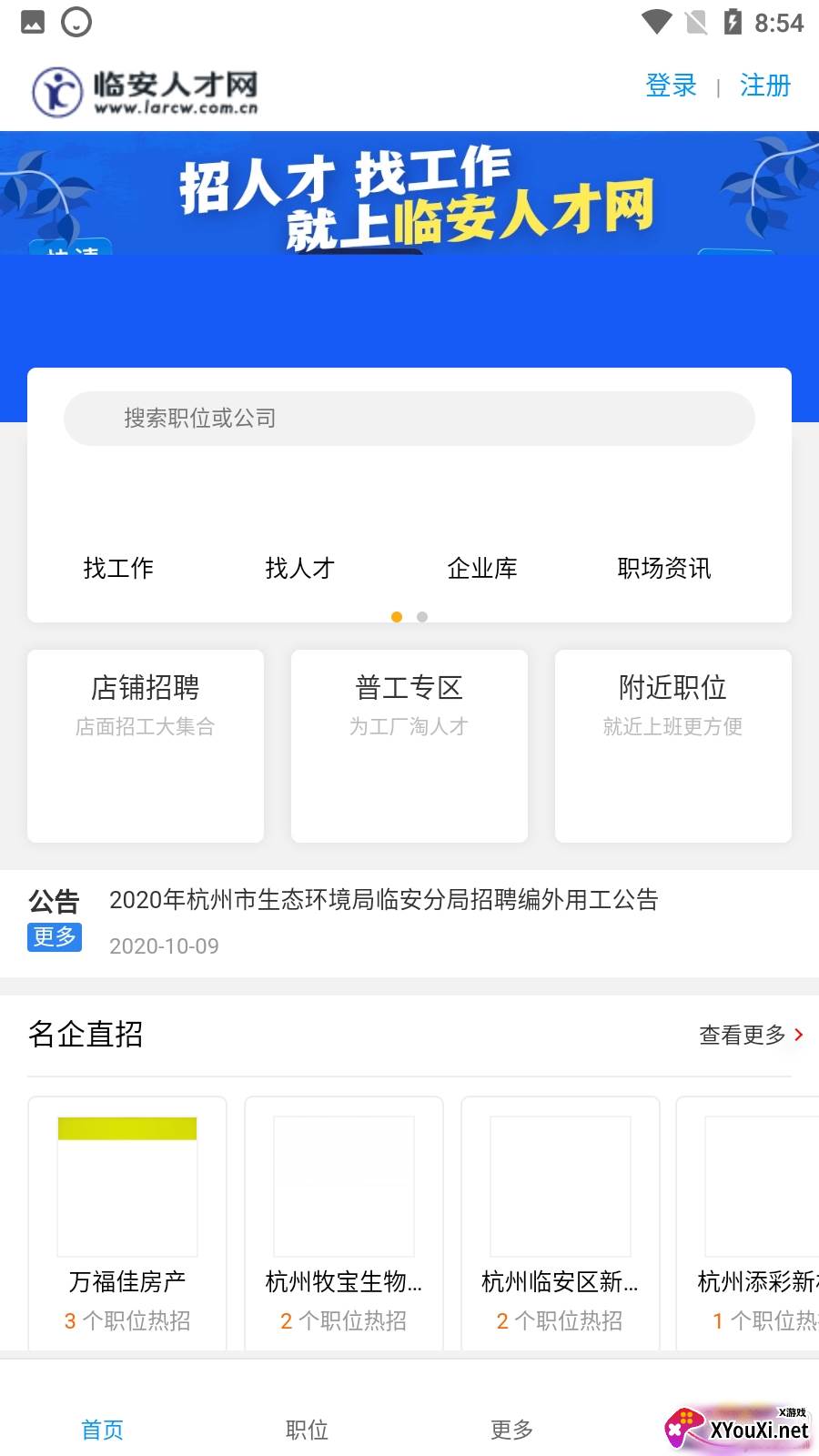This screenshot has height=1456, width=819.
Task: Click the 临安人才网 logo
Action: tap(146, 86)
